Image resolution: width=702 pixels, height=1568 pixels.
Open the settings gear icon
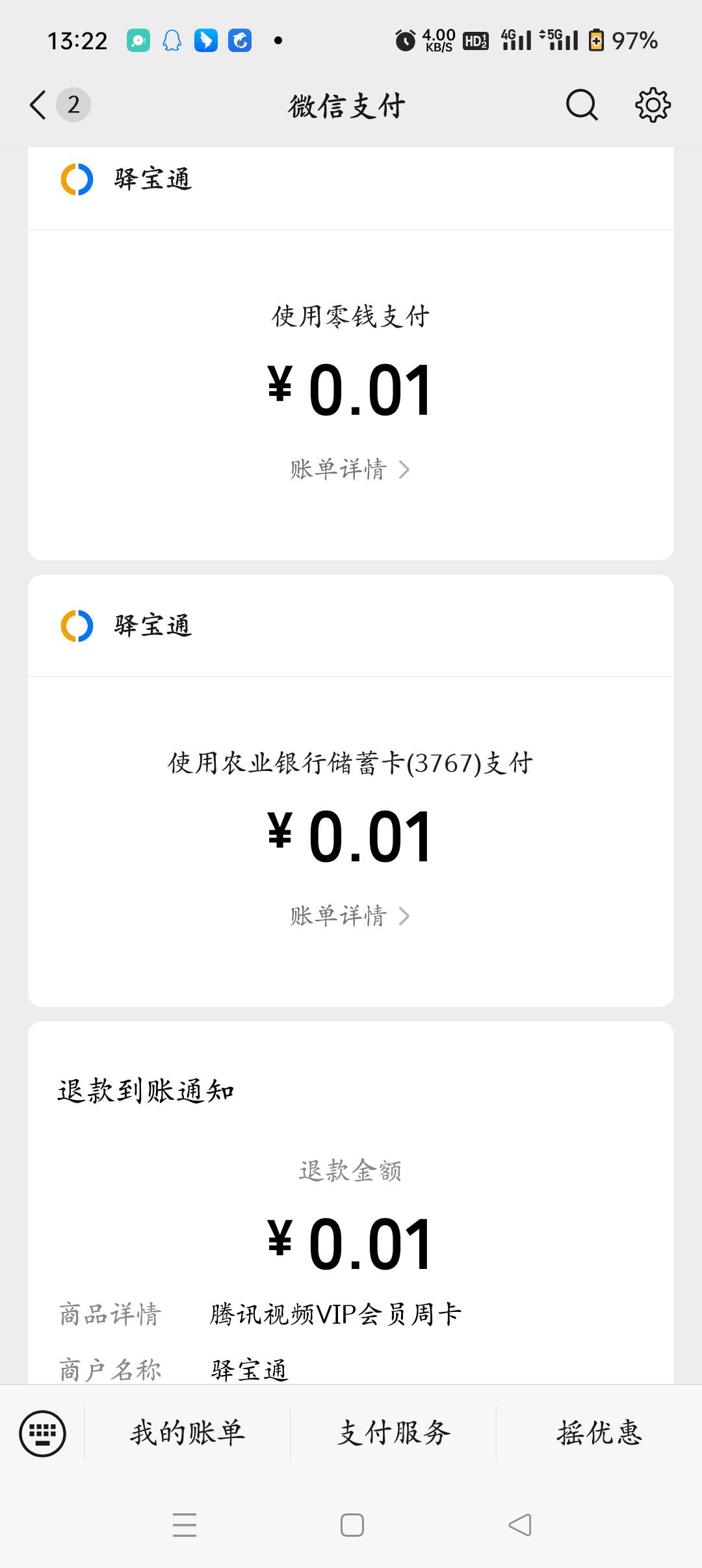click(653, 105)
